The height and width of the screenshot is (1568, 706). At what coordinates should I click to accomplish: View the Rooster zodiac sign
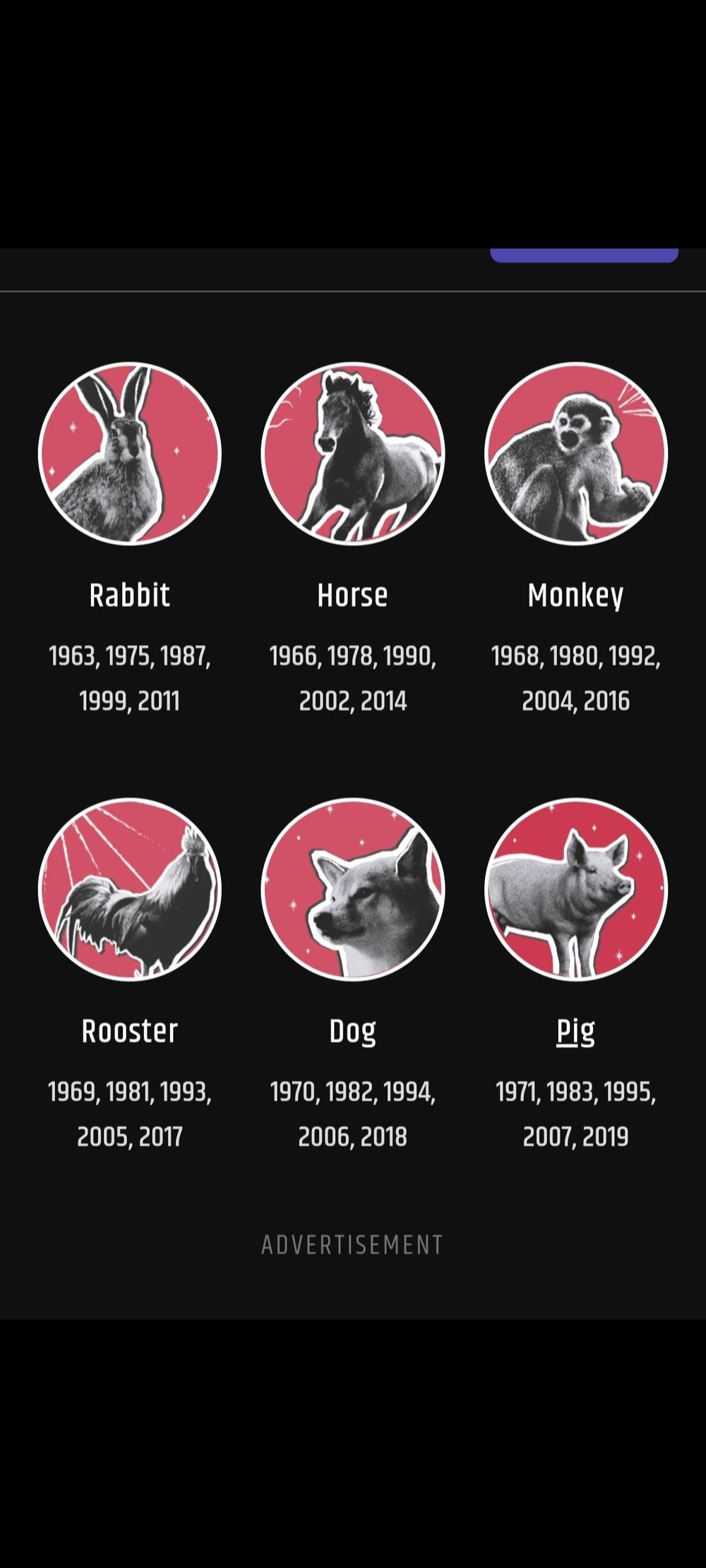click(130, 1031)
